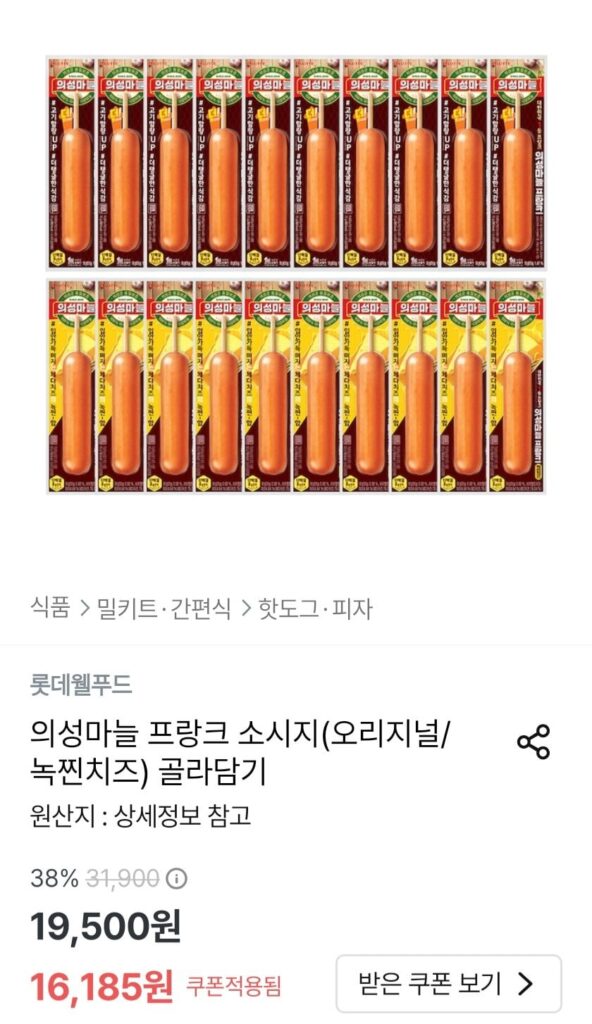Open the 핫도그·피자 breadcrumb
Screen dimensions: 592x1024
[316, 609]
